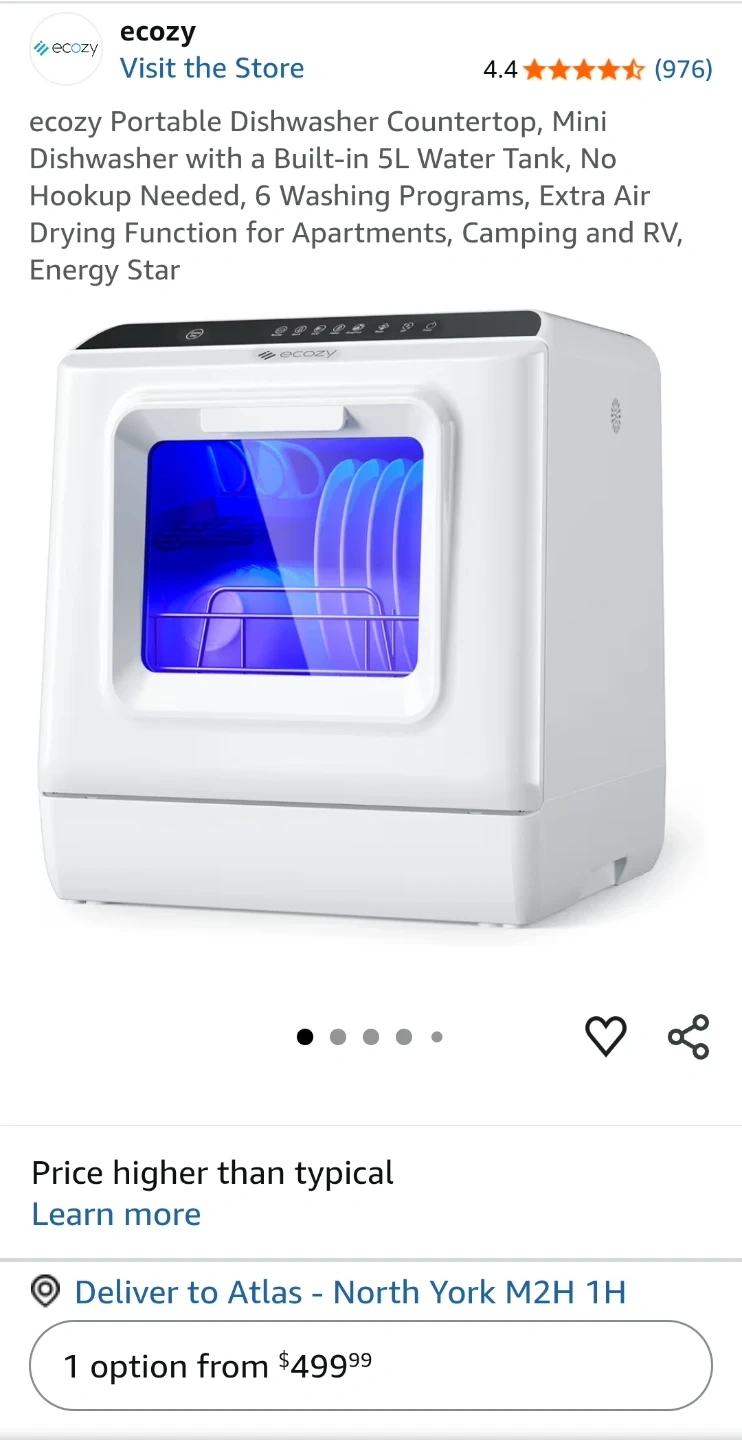The image size is (742, 1440).
Task: Share this product listing
Action: (x=688, y=1036)
